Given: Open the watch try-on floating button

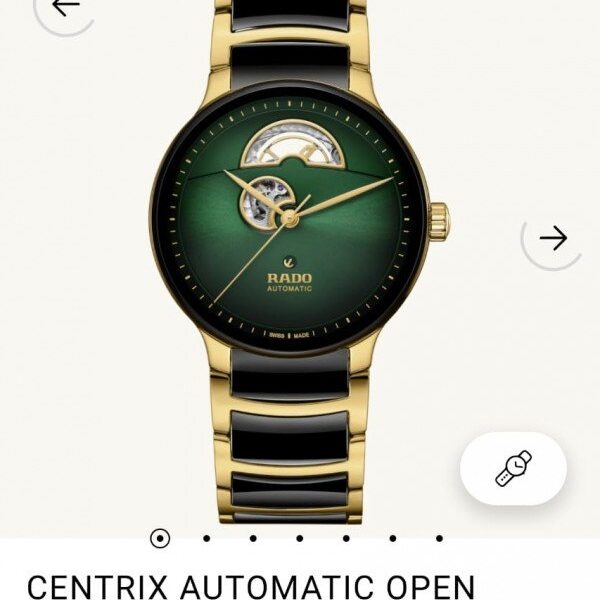Looking at the screenshot, I should 513,468.
